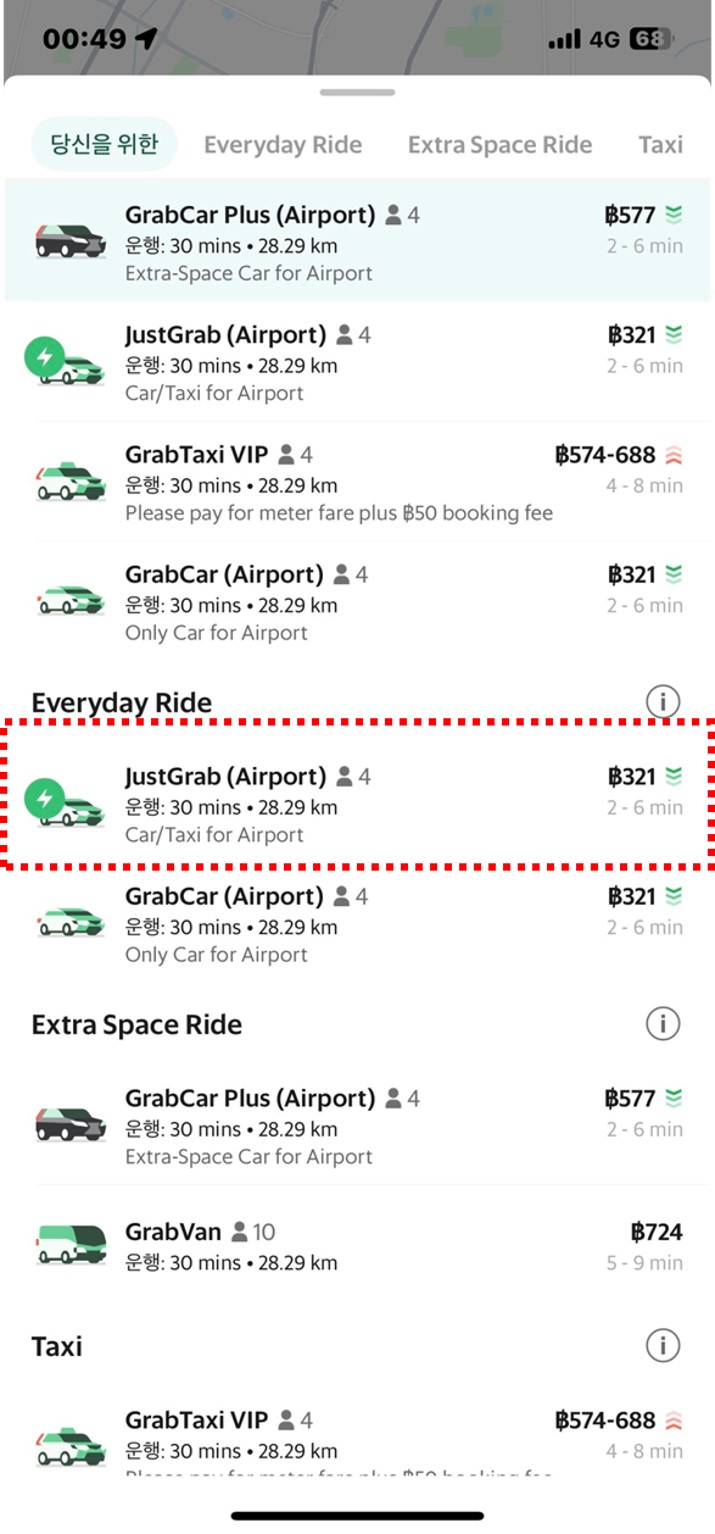Select GrabTaxi VIP under the Taxi heading

tap(357, 1441)
